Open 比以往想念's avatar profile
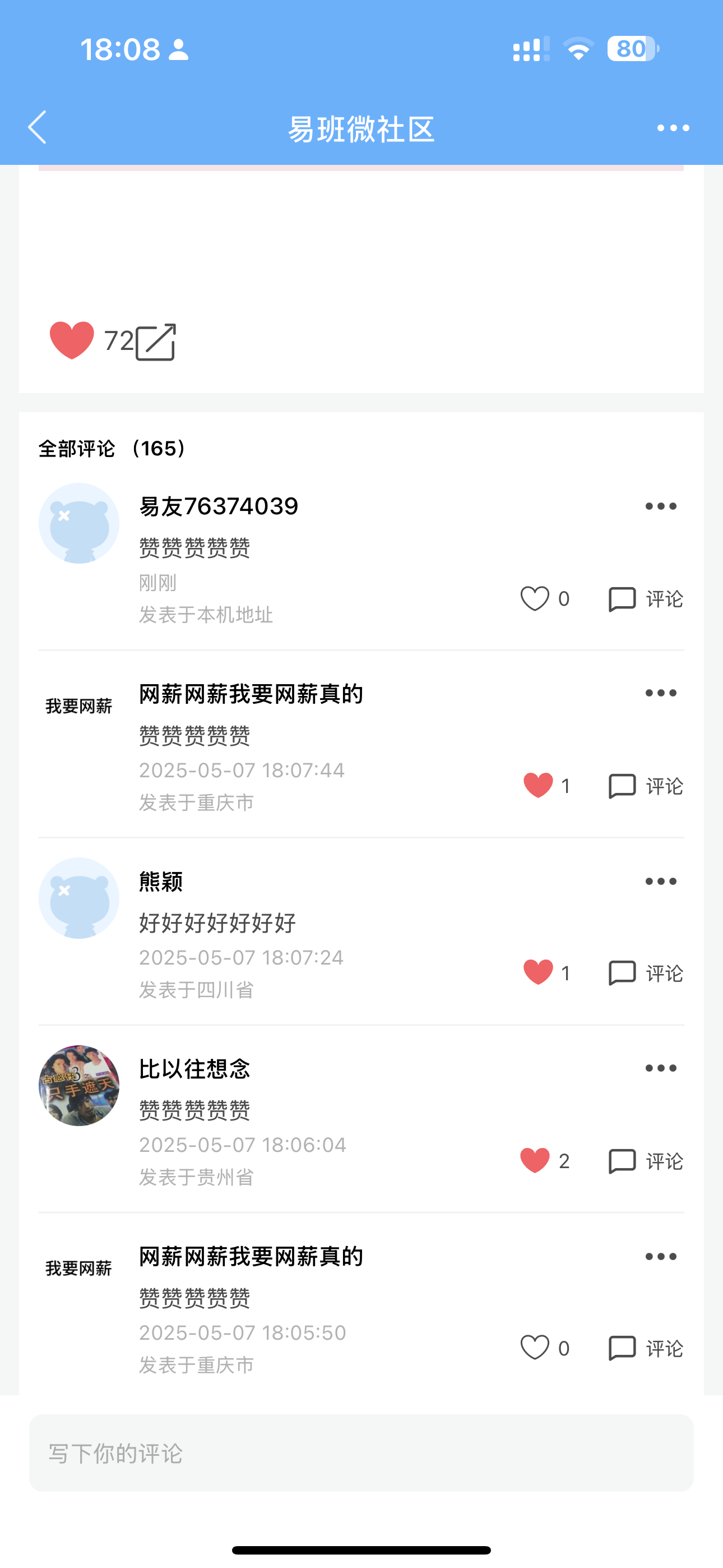This screenshot has height=1568, width=723. point(79,1085)
